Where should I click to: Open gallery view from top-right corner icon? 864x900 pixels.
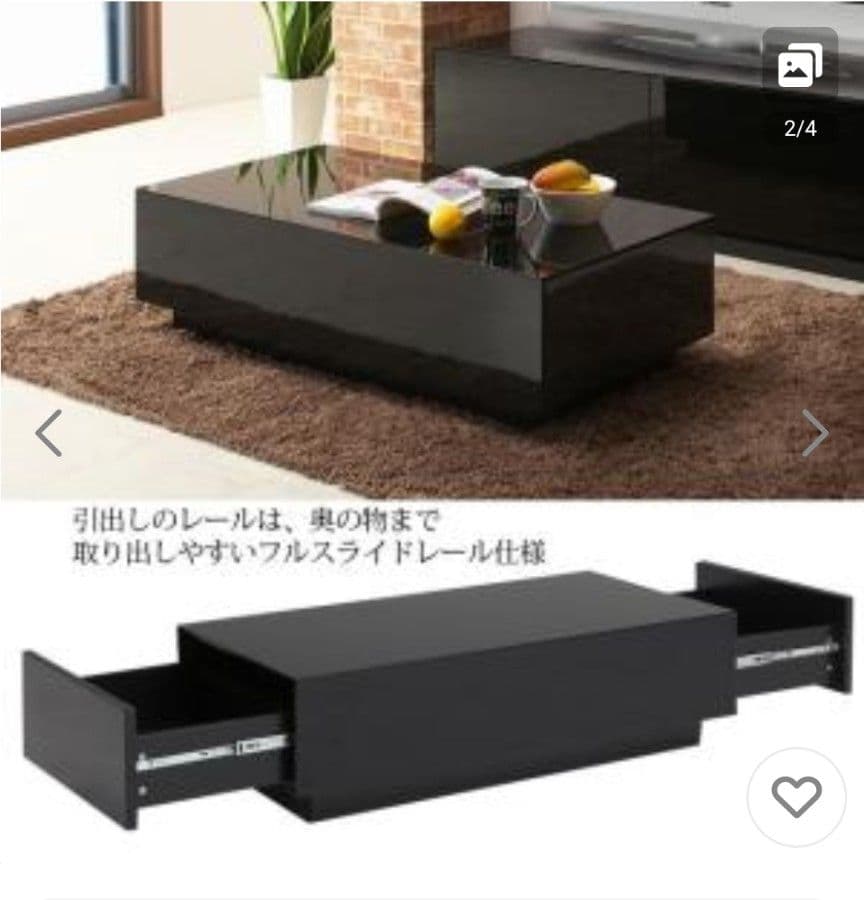coord(800,62)
